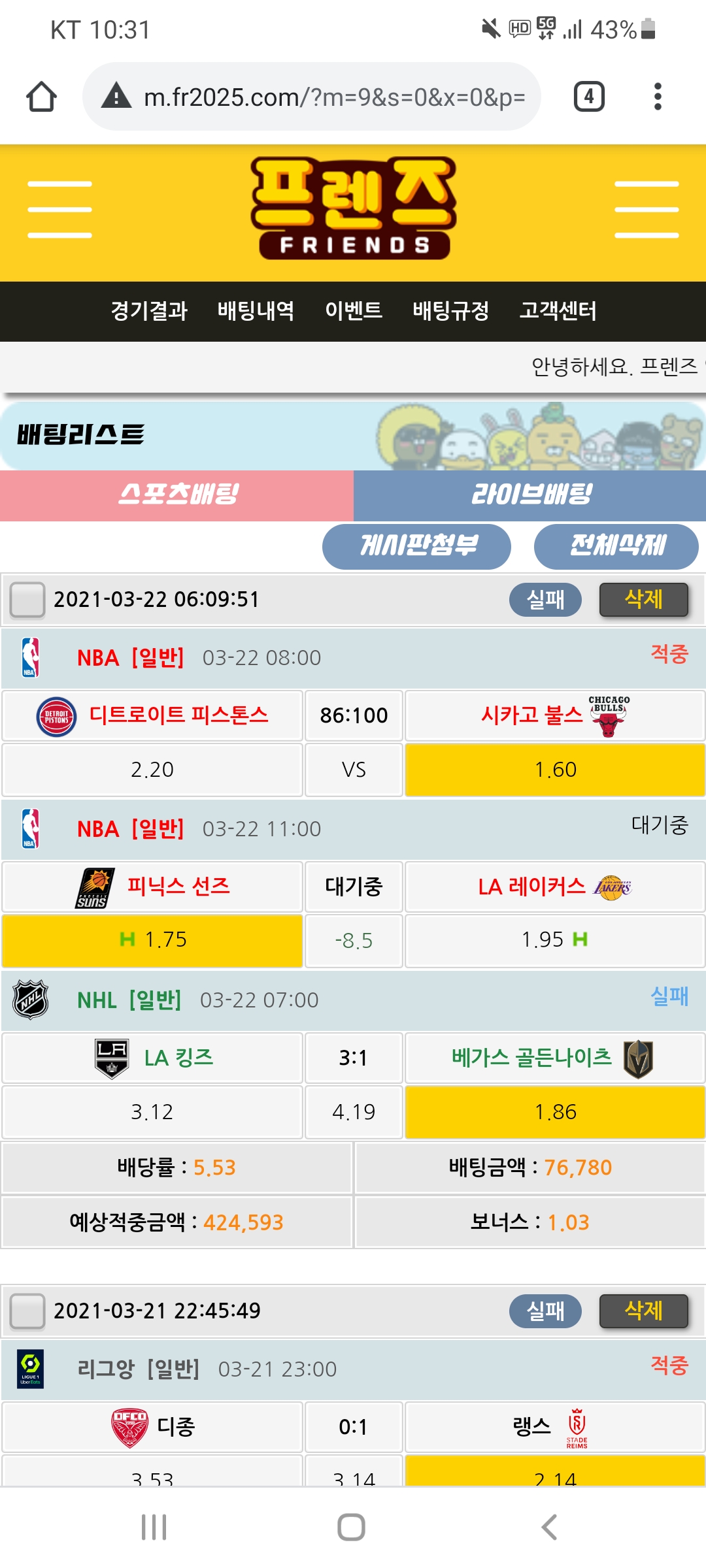View 배팅규정 rules
The image size is (706, 1568).
point(450,311)
